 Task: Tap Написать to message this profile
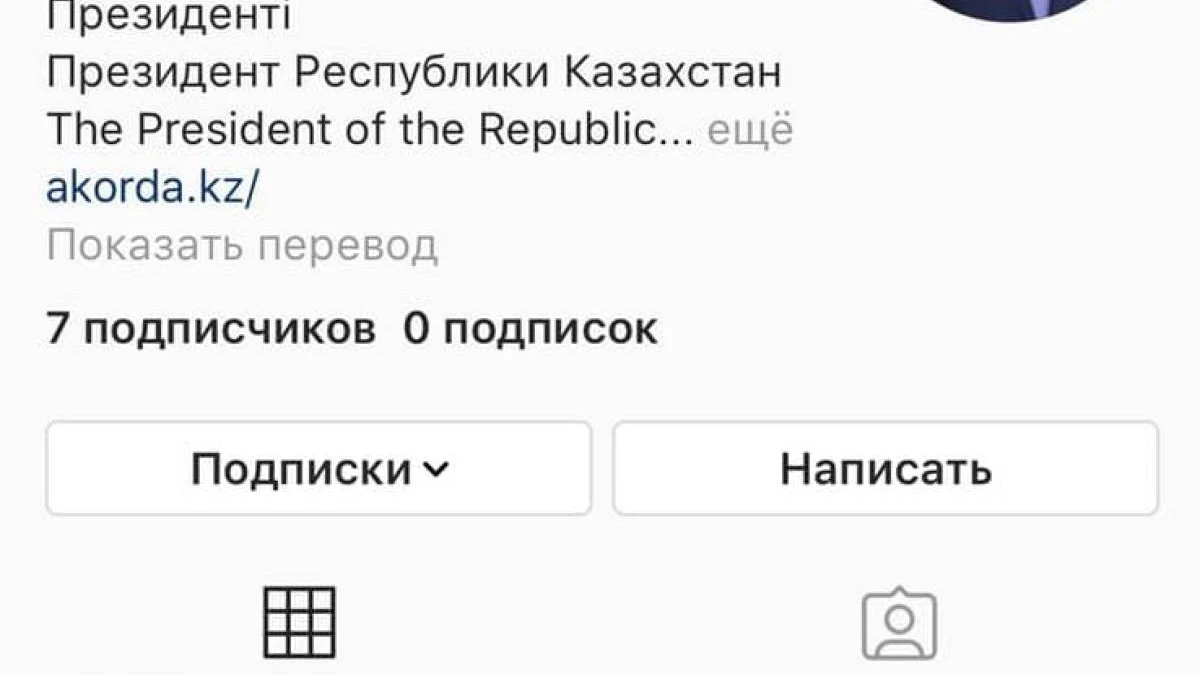click(x=885, y=468)
